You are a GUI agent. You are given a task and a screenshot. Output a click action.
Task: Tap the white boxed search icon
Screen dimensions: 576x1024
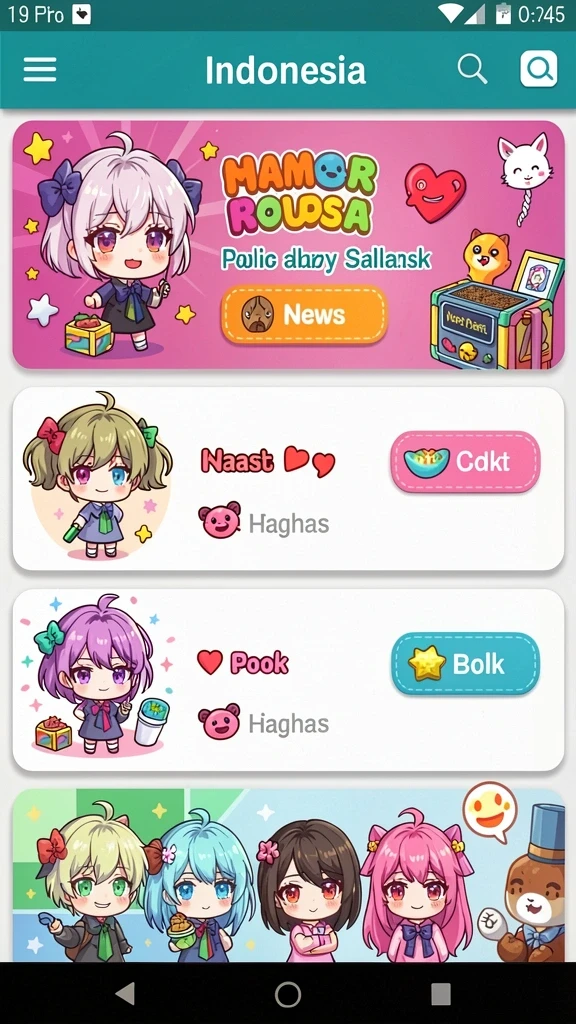pyautogui.click(x=539, y=69)
